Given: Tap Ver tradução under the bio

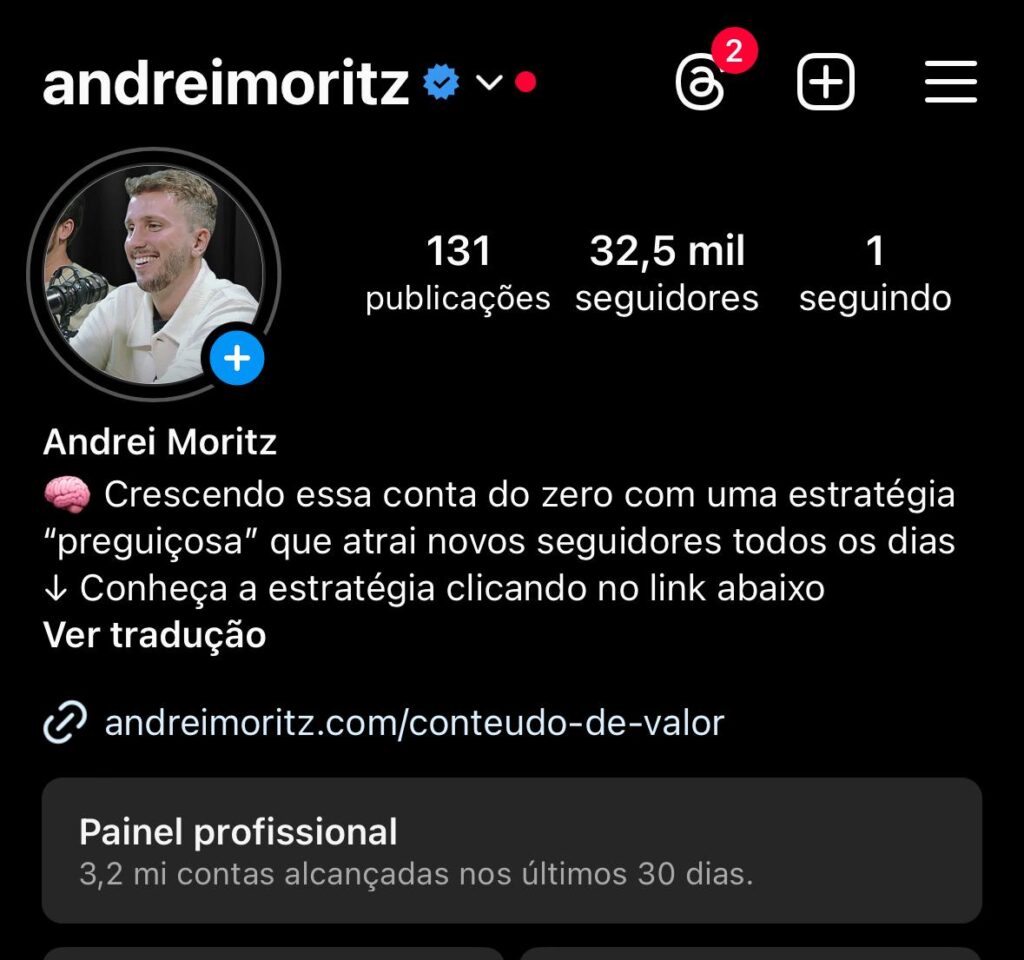Looking at the screenshot, I should 155,635.
